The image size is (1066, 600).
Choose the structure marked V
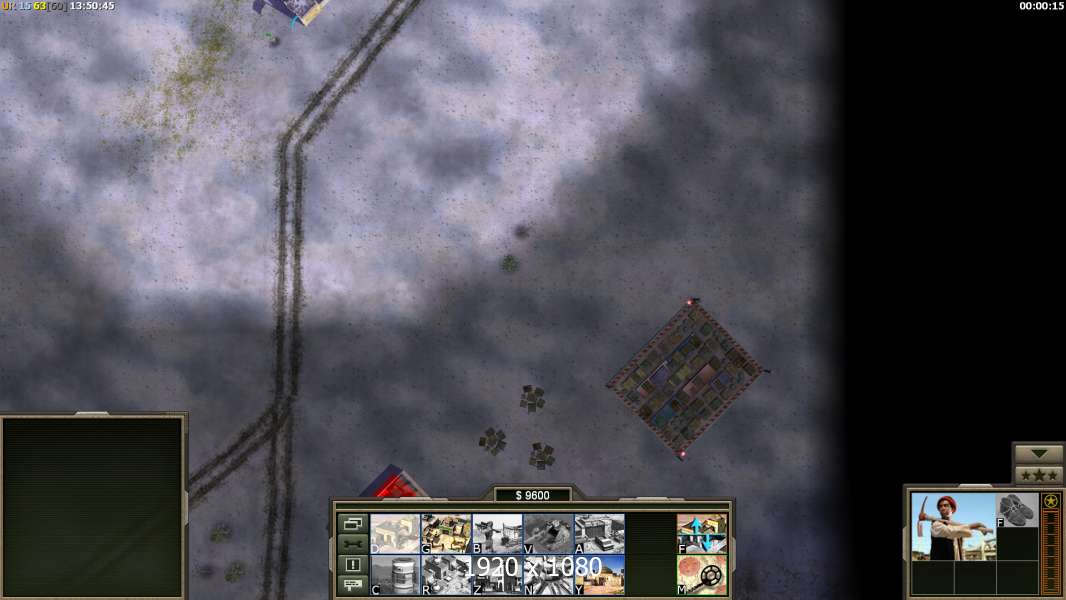pyautogui.click(x=548, y=533)
